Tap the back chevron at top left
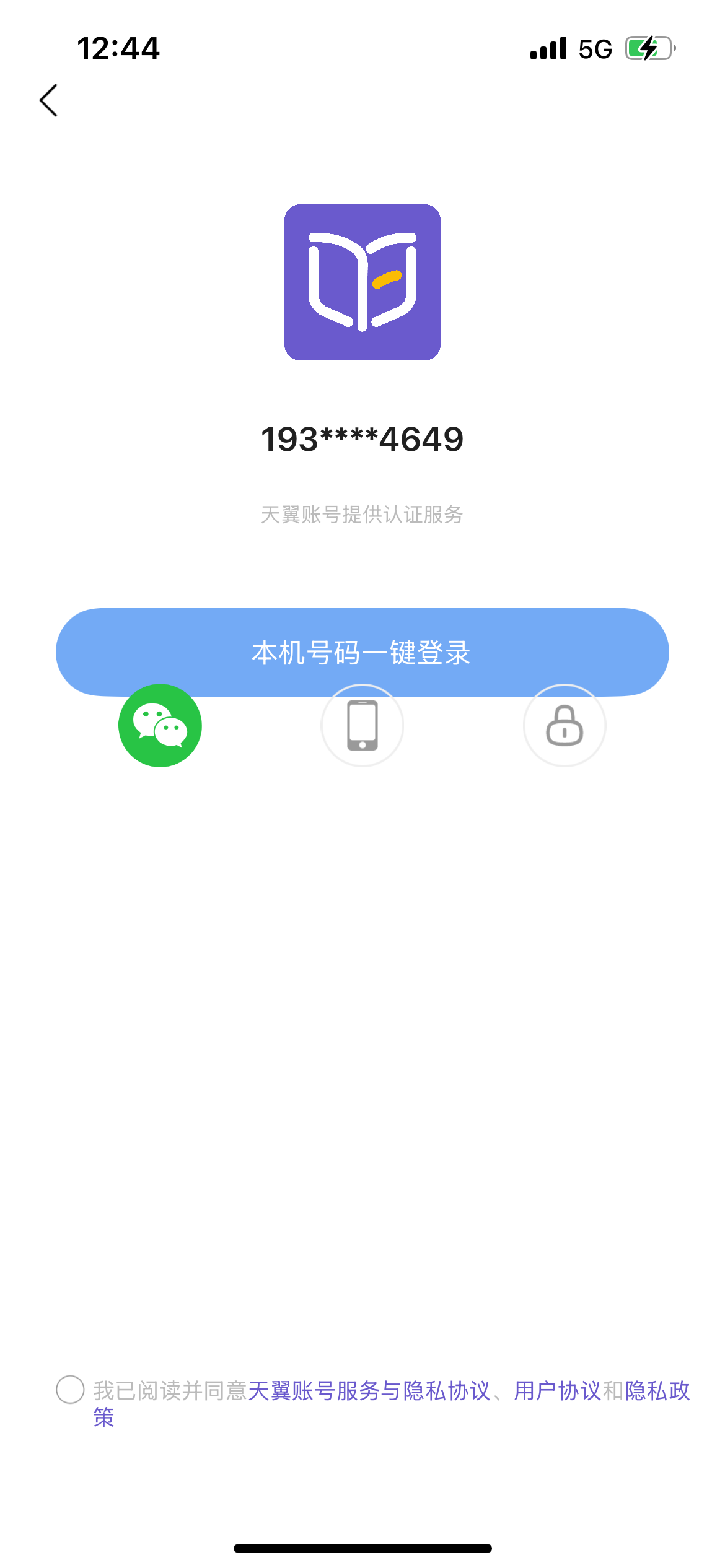725x1568 pixels. click(49, 99)
